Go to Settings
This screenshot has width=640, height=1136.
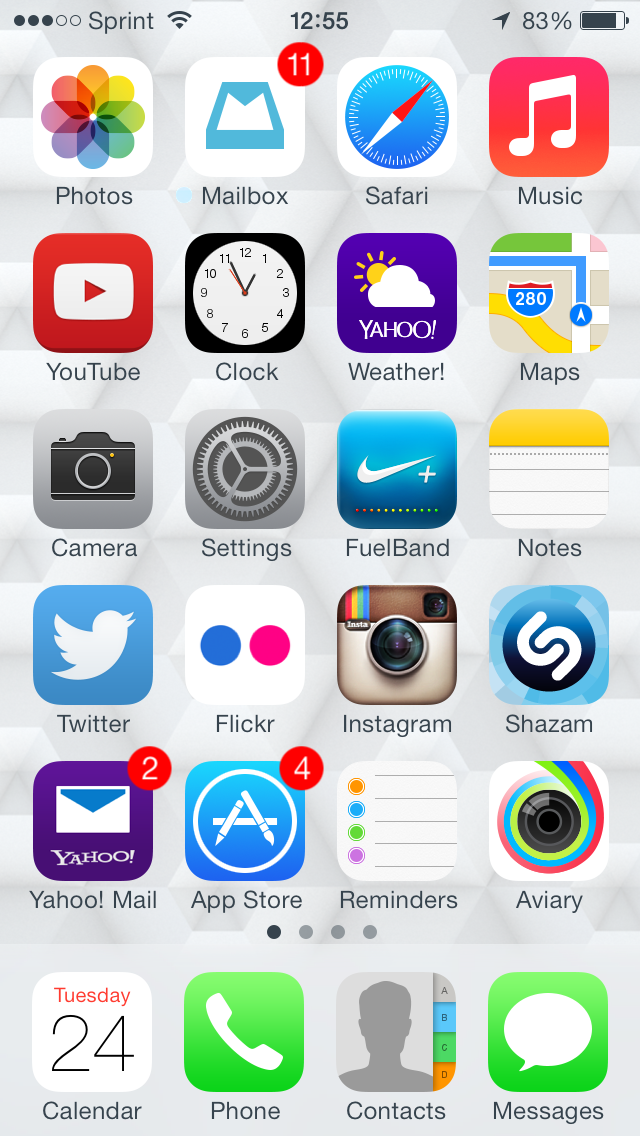pos(245,469)
